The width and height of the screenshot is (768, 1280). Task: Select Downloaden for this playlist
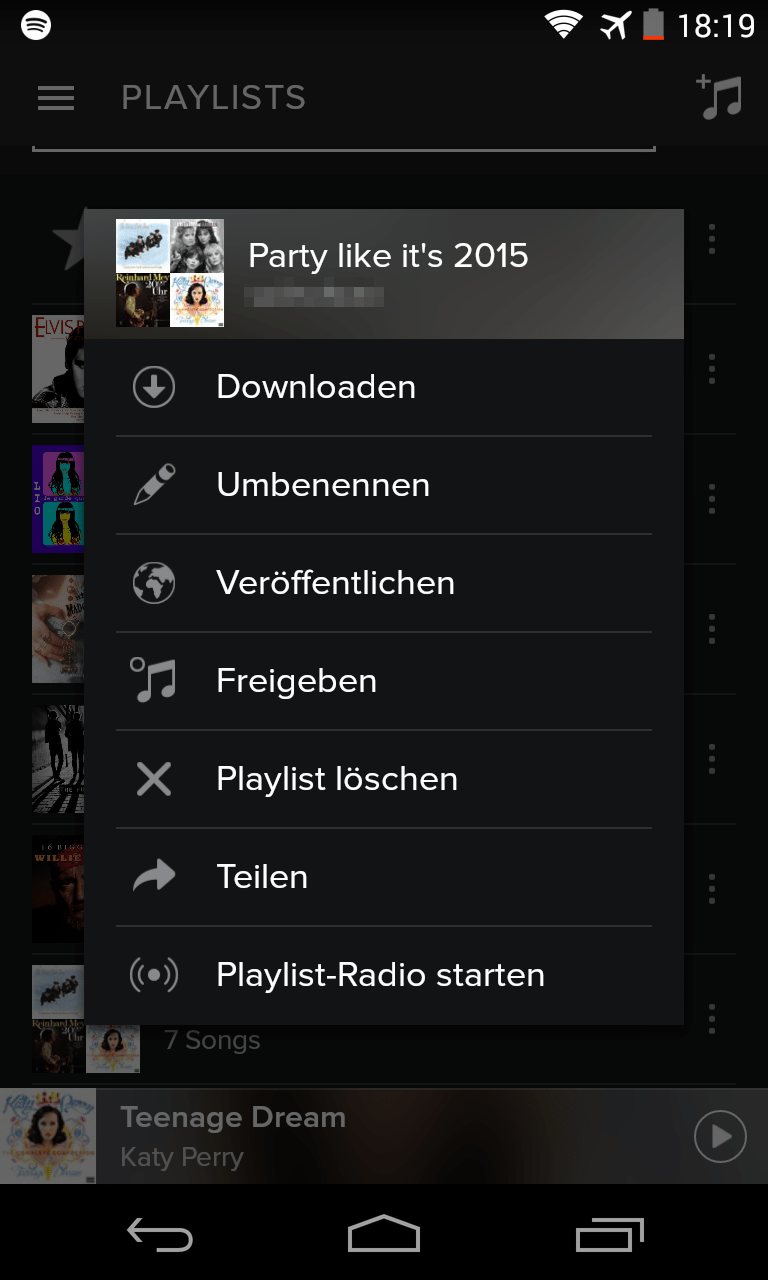pos(316,387)
